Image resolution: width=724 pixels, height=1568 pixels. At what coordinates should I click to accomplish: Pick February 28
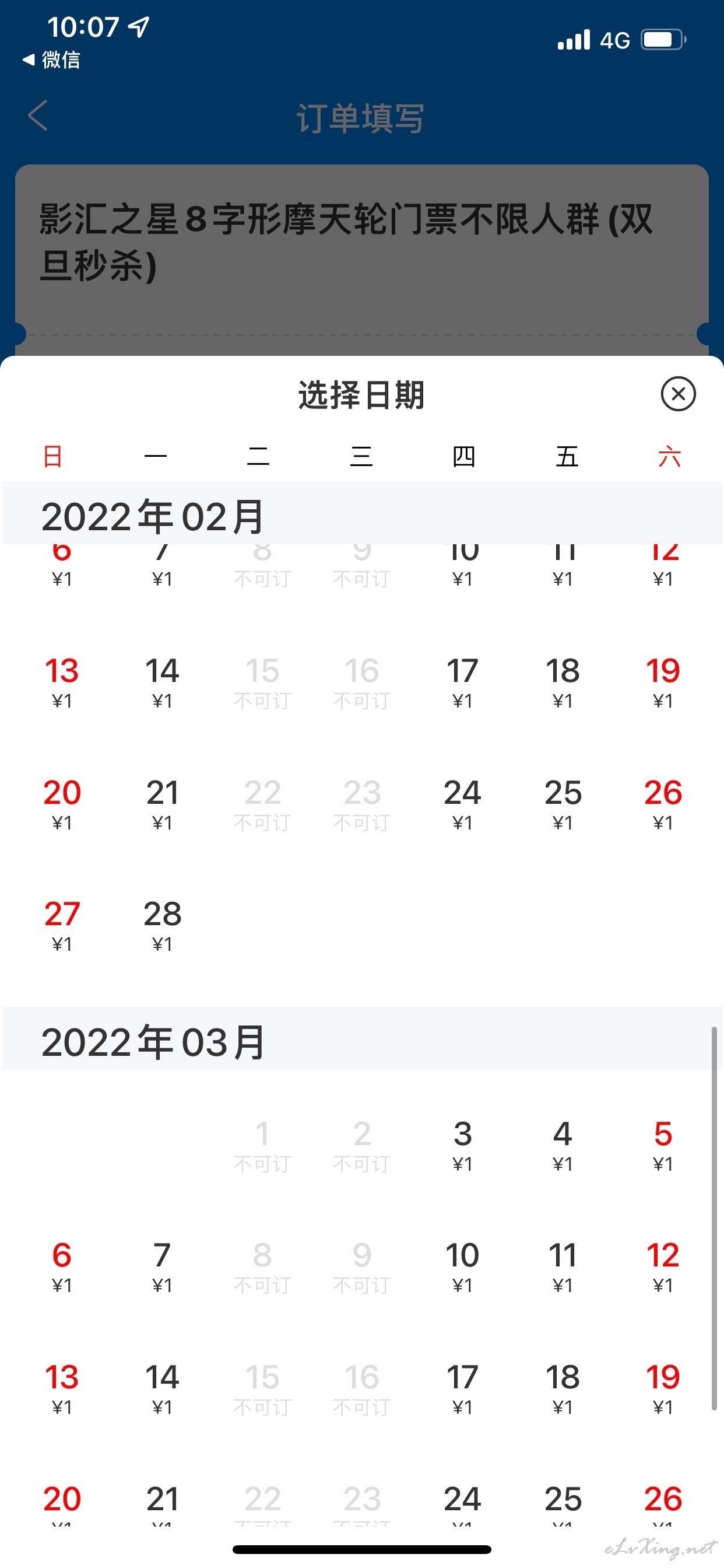162,925
